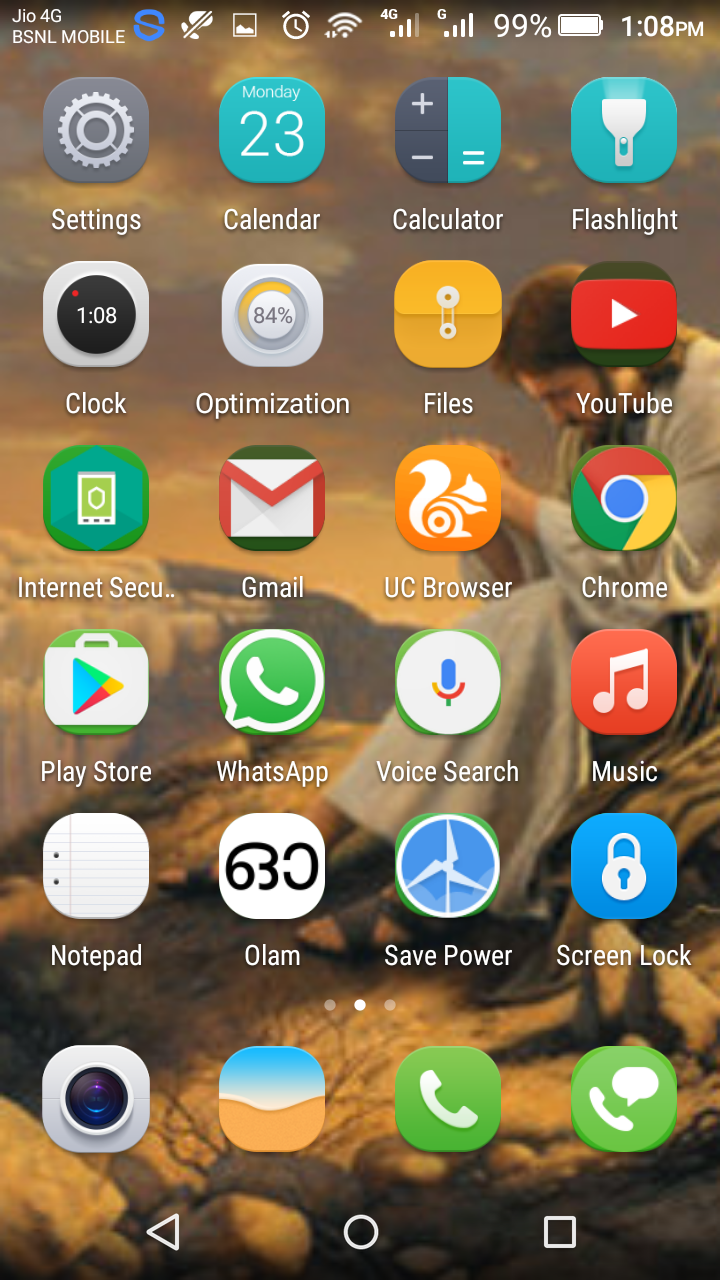Activate Save Power mode
720x1280 pixels.
(x=448, y=867)
